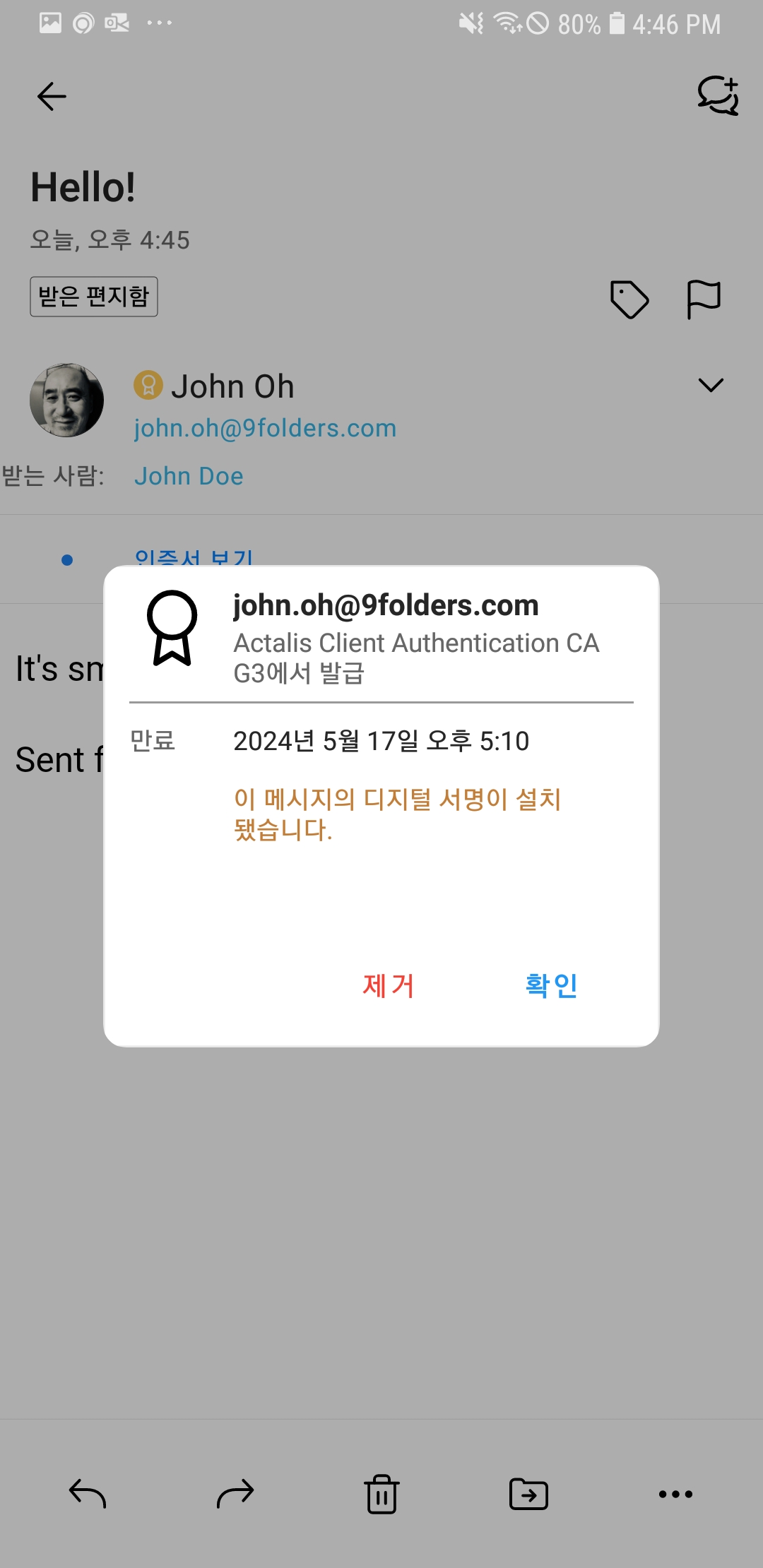Go back with the top-left arrow
Viewport: 763px width, 1568px height.
tap(52, 97)
